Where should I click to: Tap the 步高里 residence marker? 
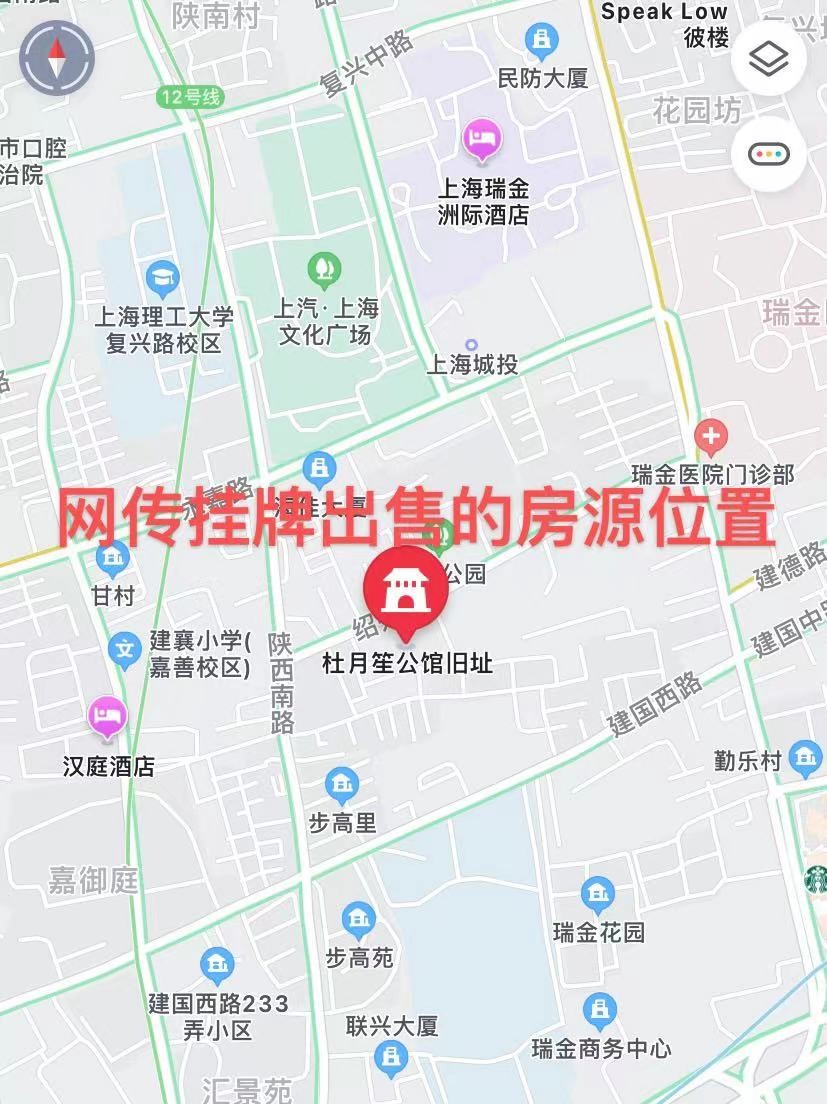pos(342,785)
